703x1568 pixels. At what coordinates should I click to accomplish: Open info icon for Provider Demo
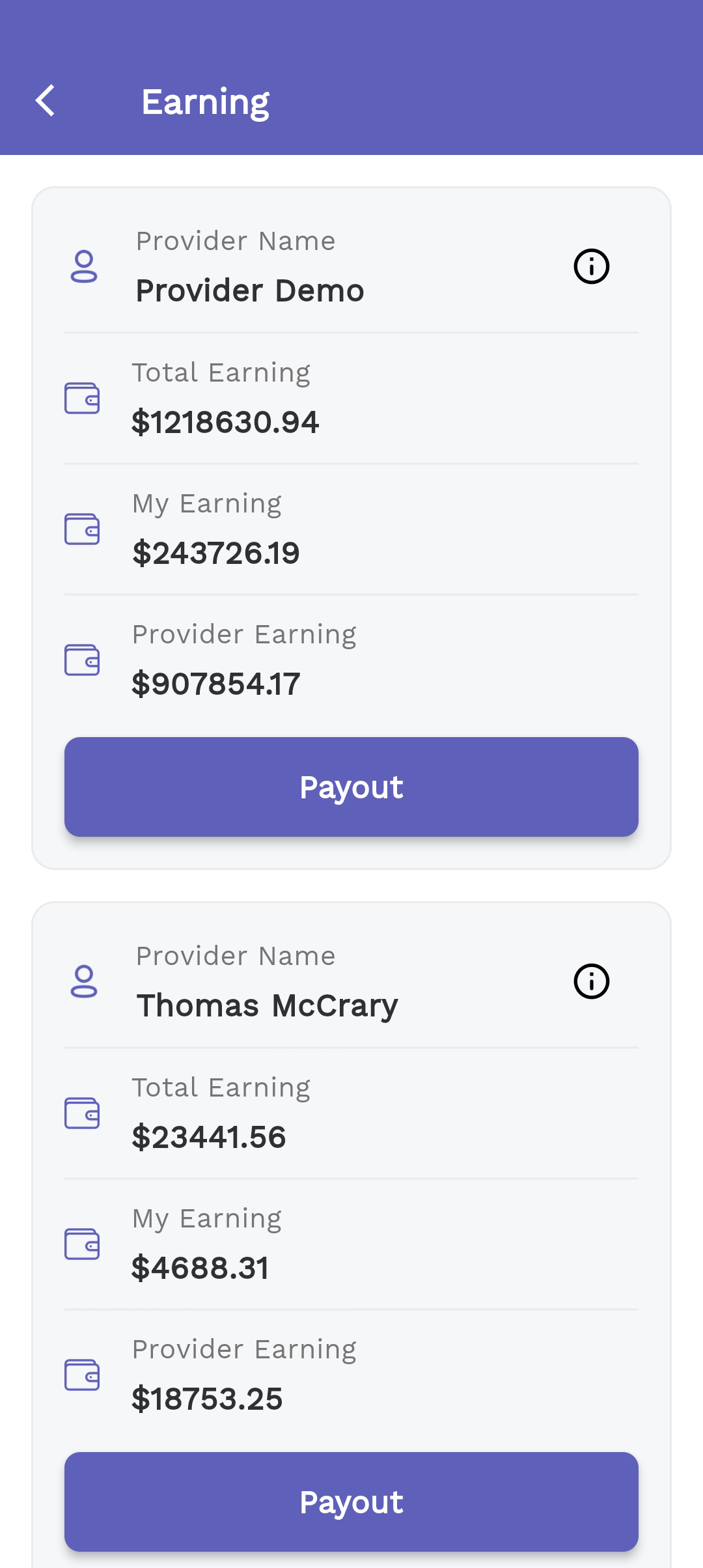pos(591,266)
